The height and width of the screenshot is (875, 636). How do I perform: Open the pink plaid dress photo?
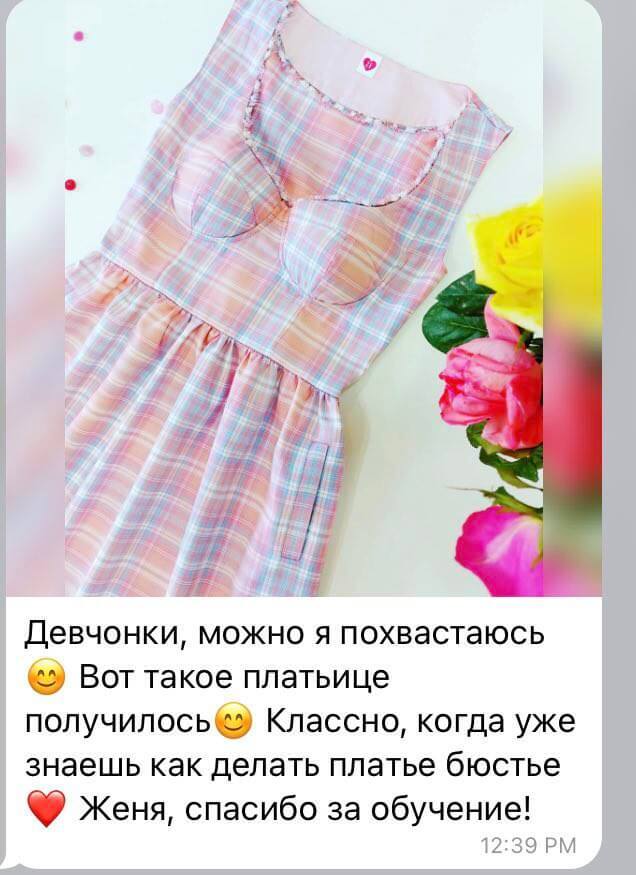(300, 300)
